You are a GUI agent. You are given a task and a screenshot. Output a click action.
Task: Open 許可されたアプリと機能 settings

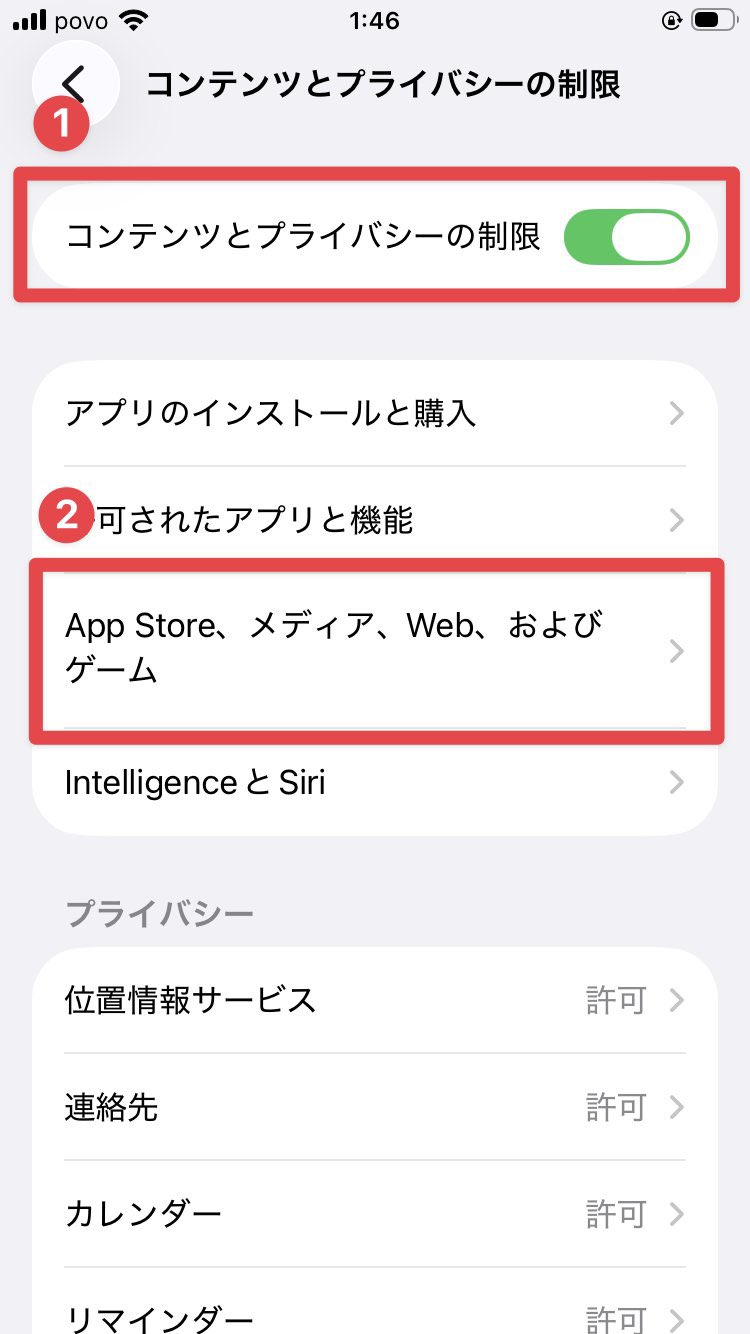pyautogui.click(x=375, y=519)
